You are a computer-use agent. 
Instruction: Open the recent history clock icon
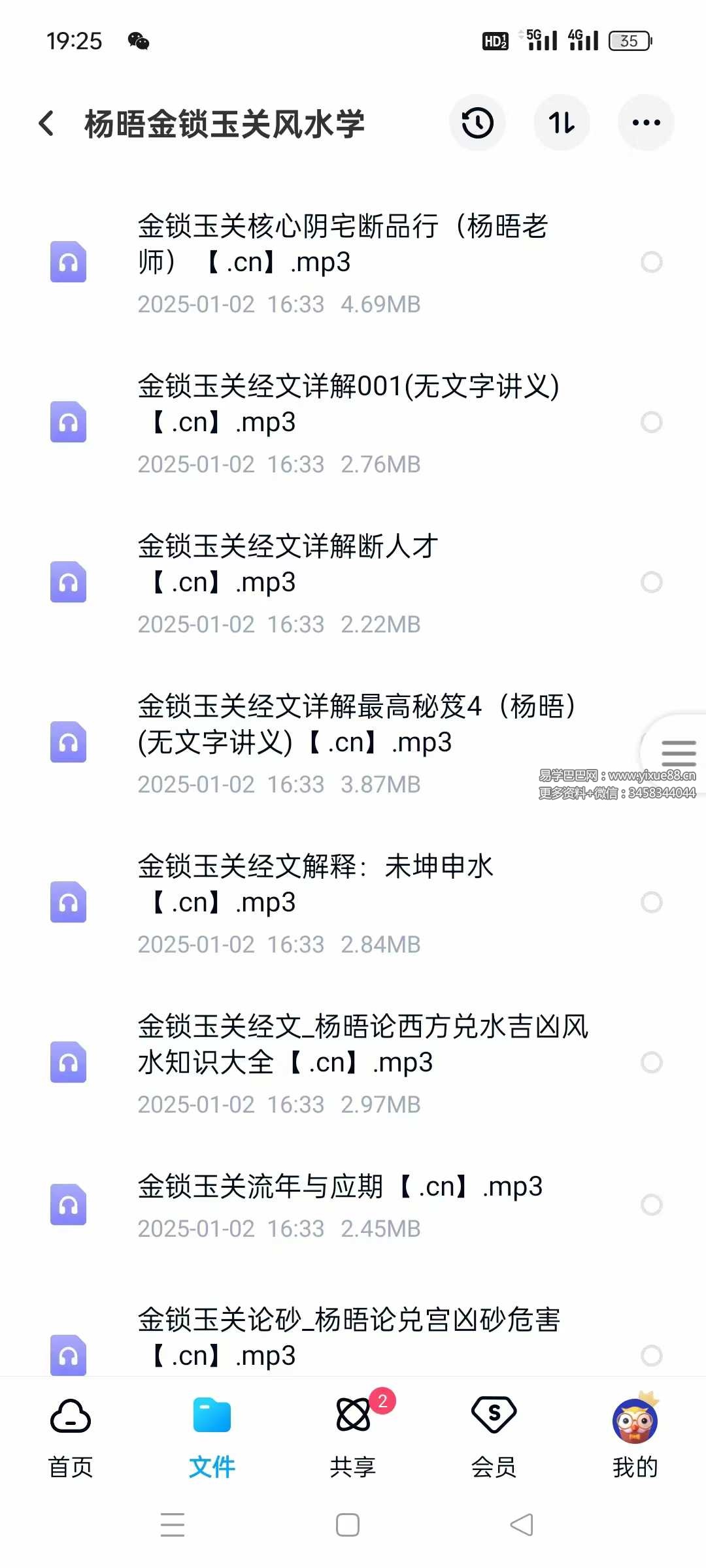477,123
